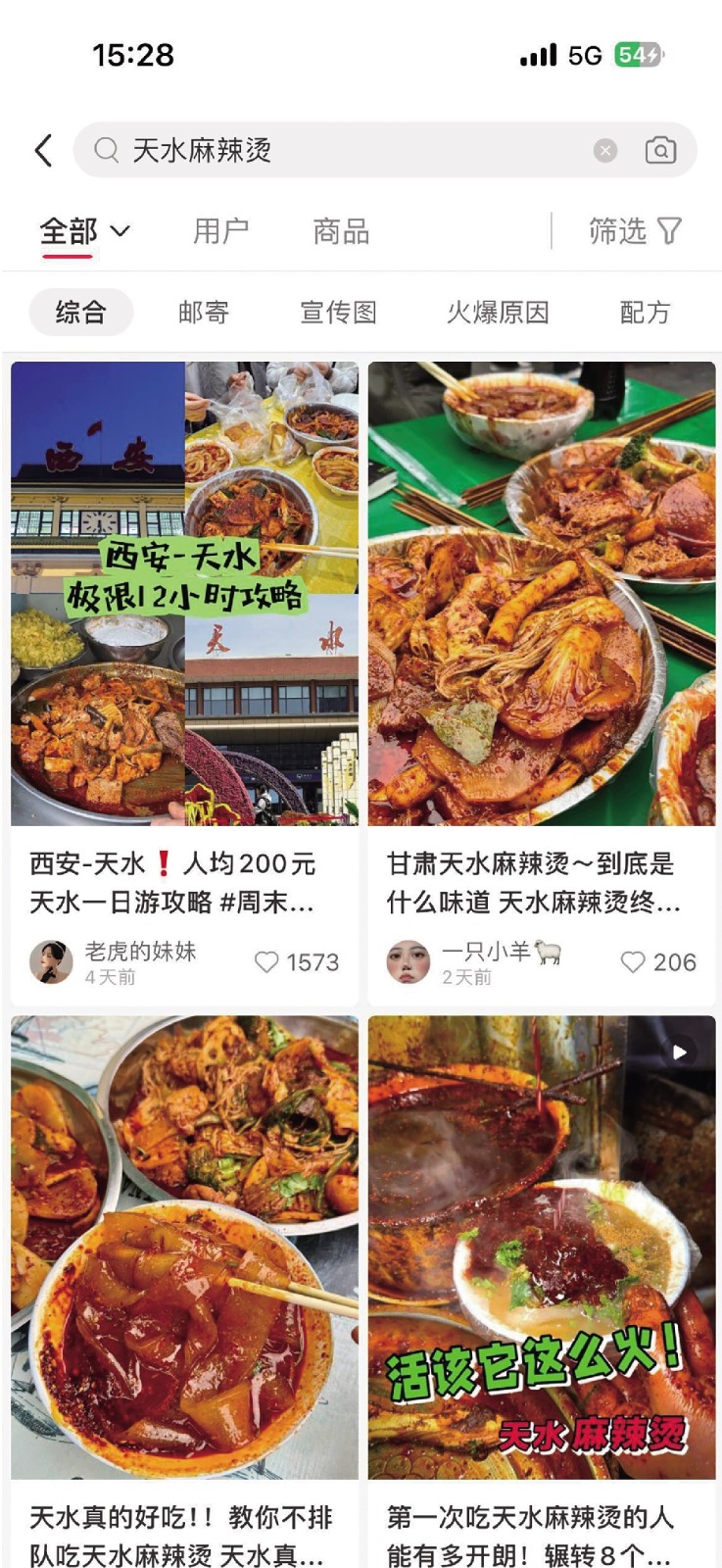Screen dimensions: 722x1568
Task: Open the 甘肃天水麻辣烫 post
Action: [x=542, y=594]
